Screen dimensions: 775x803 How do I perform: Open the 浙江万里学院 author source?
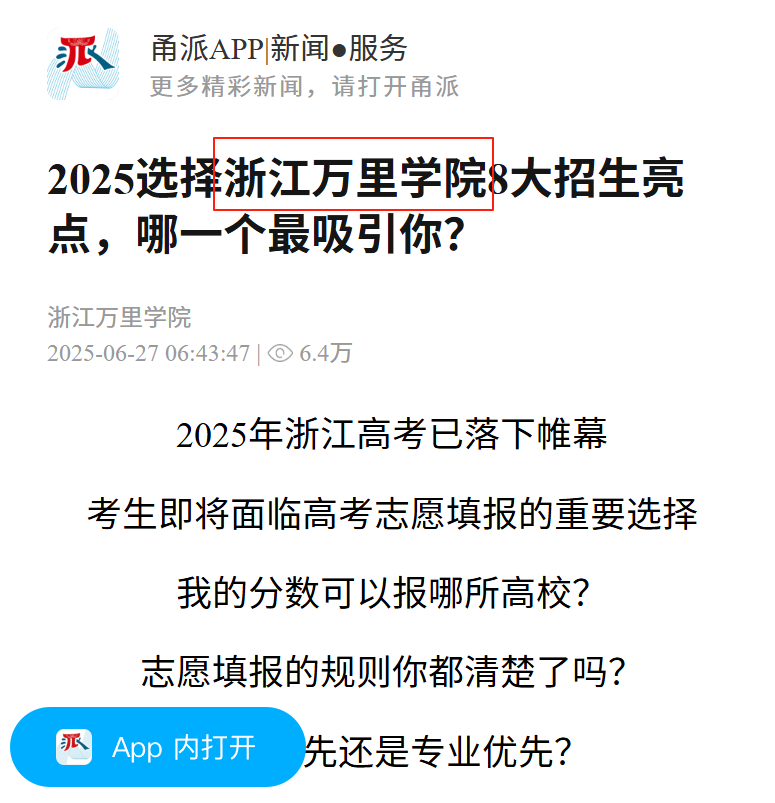tap(119, 318)
